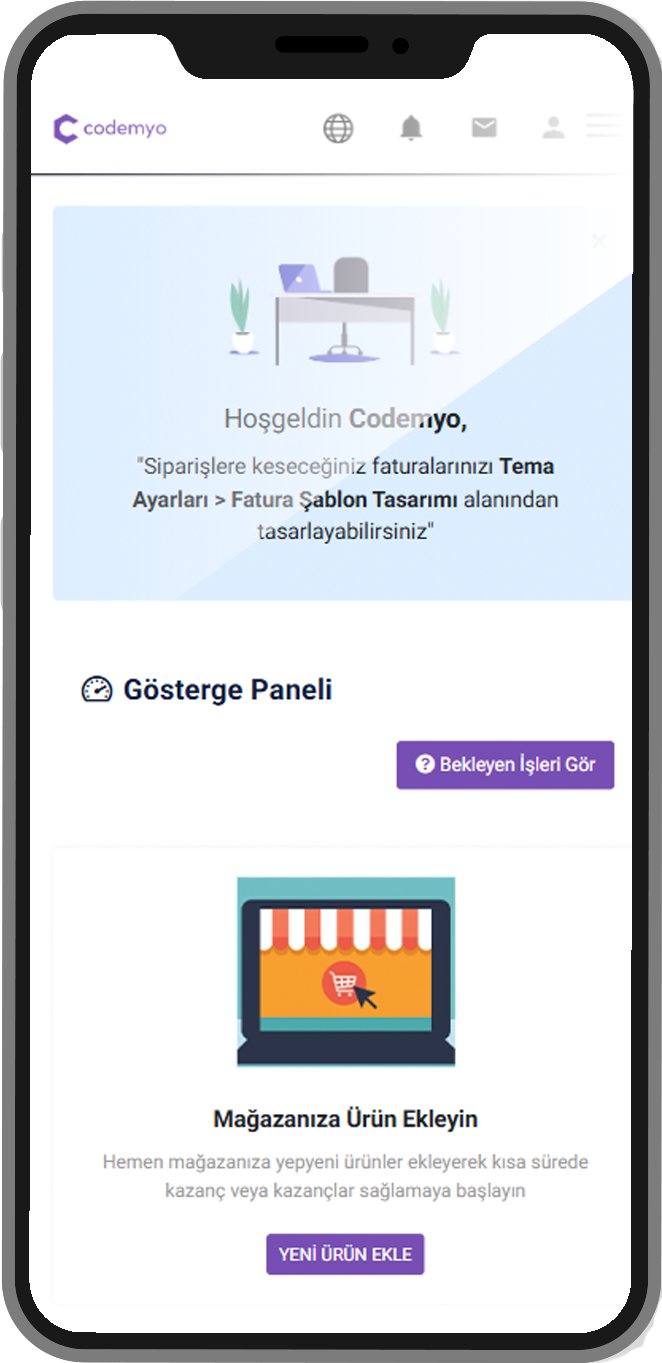
Task: Dismiss the Hoşgeldin welcome banner
Action: pos(599,240)
